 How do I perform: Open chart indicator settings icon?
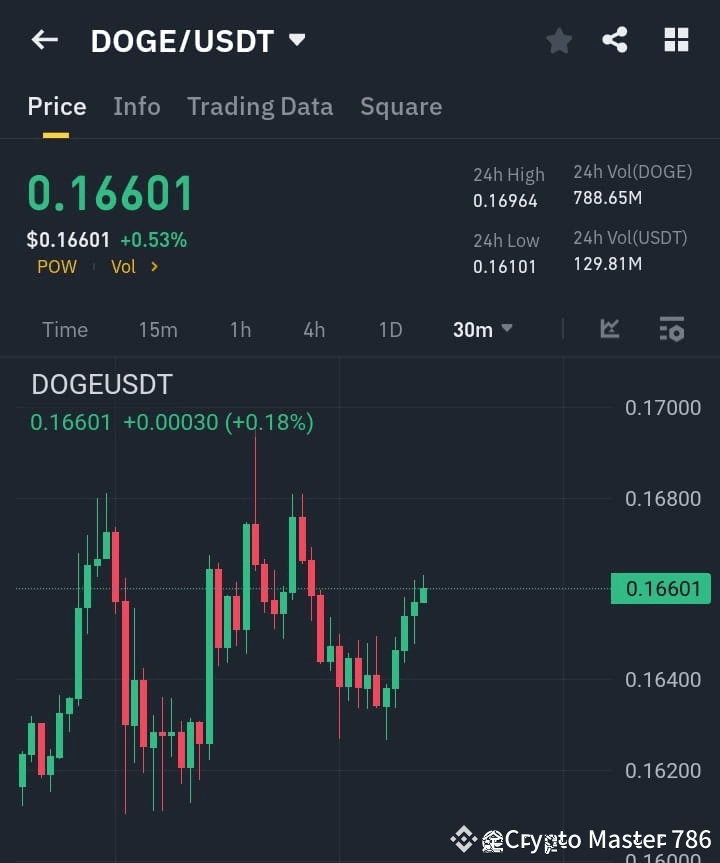tap(672, 329)
